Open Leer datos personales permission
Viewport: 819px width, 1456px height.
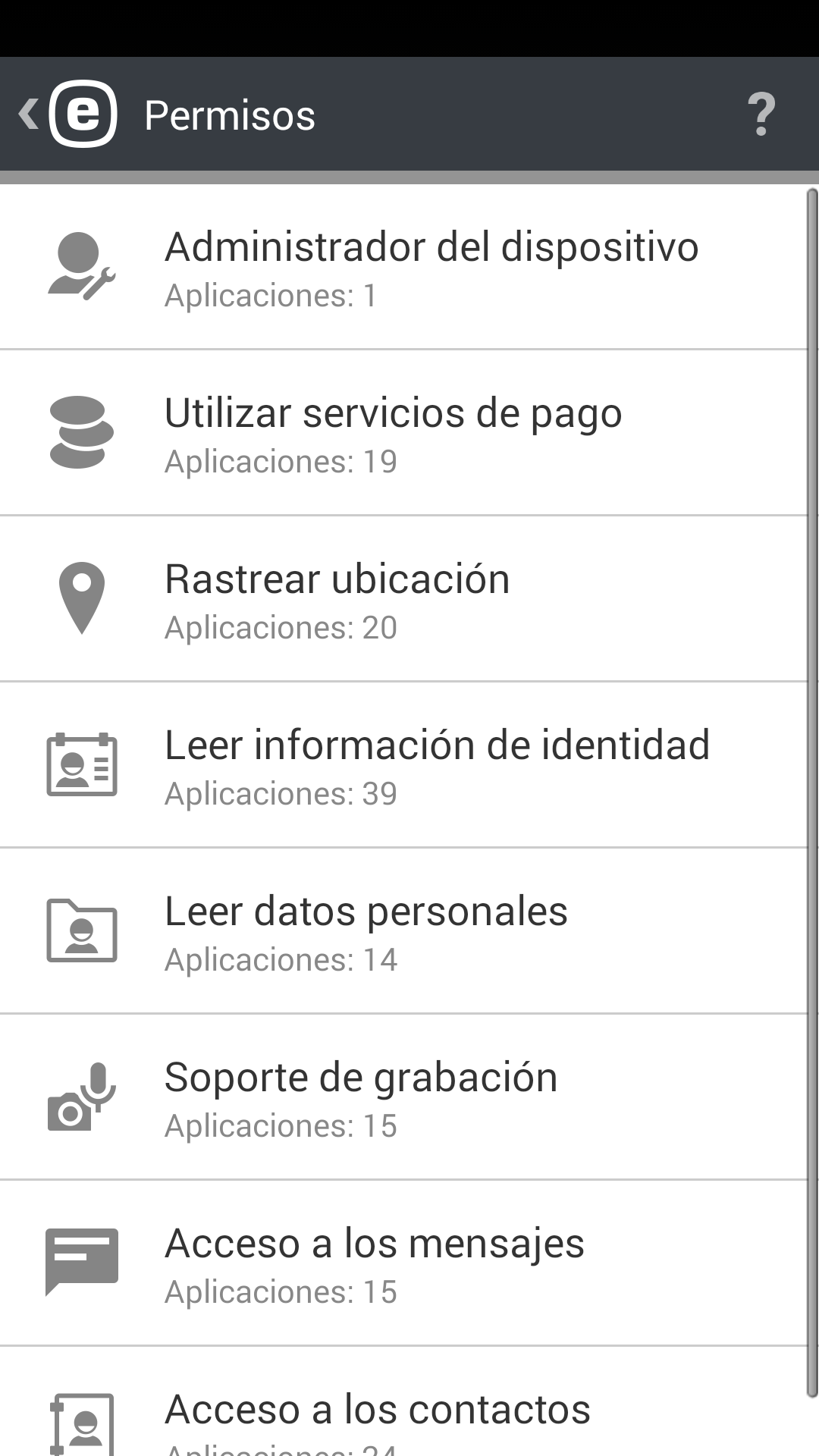point(409,929)
